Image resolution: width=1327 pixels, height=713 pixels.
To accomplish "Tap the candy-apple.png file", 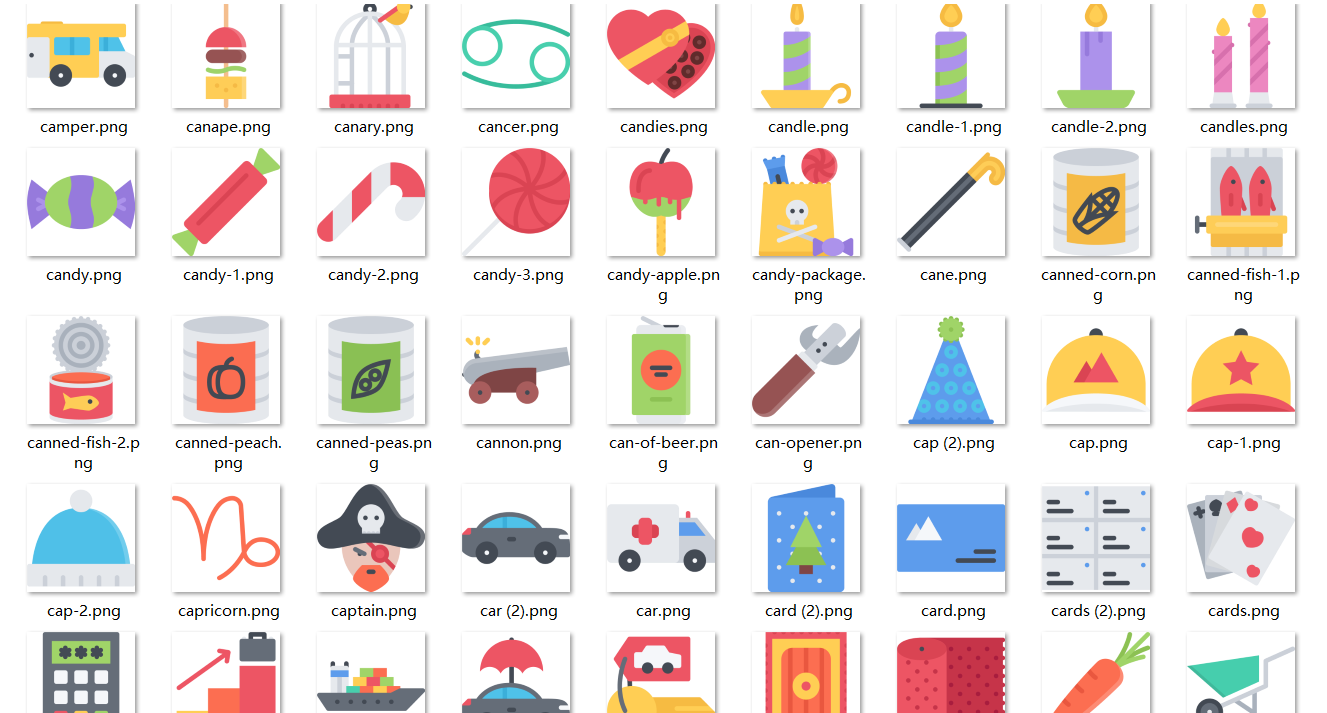I will click(661, 203).
